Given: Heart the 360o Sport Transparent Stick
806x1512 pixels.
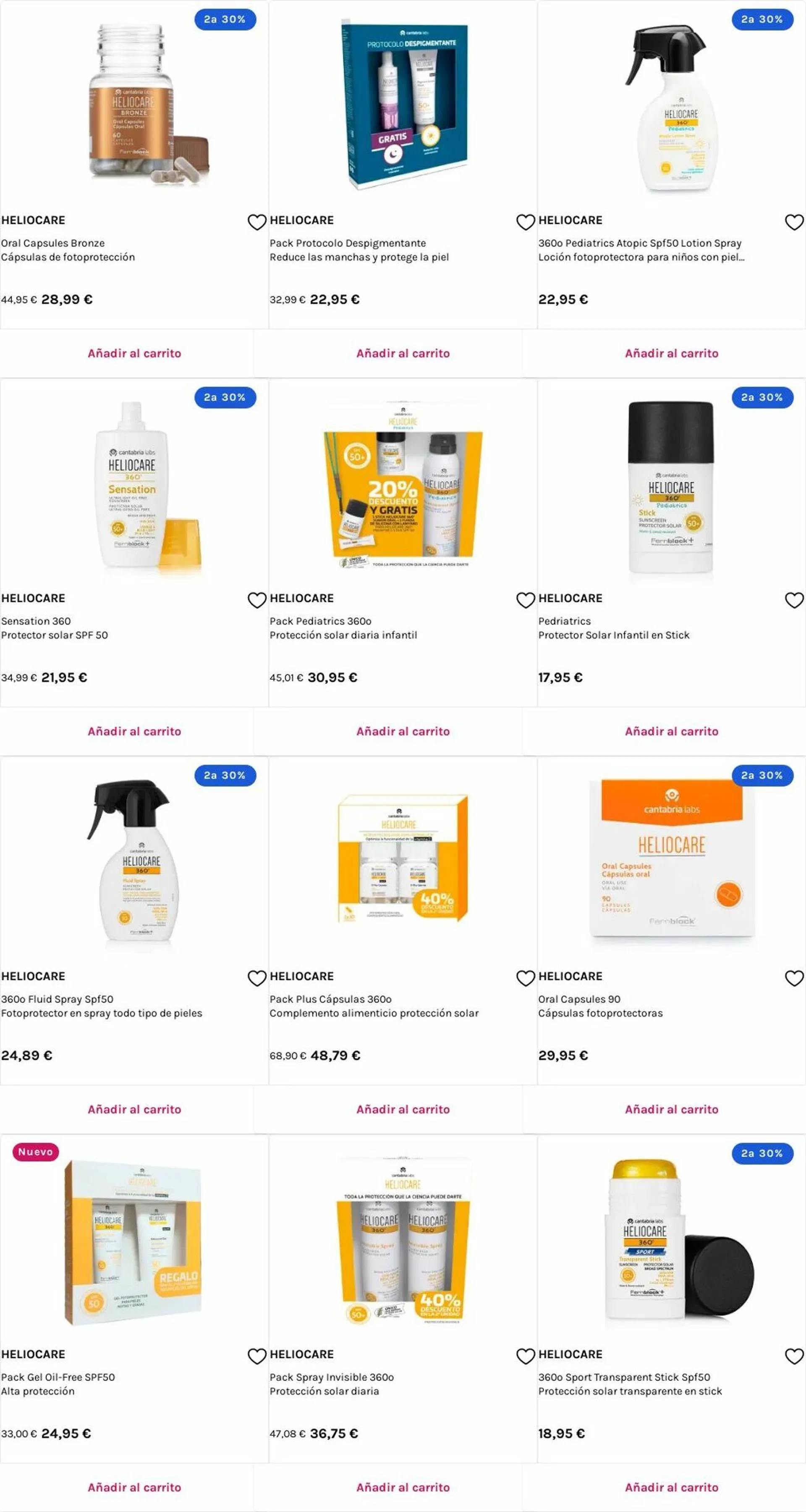Looking at the screenshot, I should pos(794,1356).
